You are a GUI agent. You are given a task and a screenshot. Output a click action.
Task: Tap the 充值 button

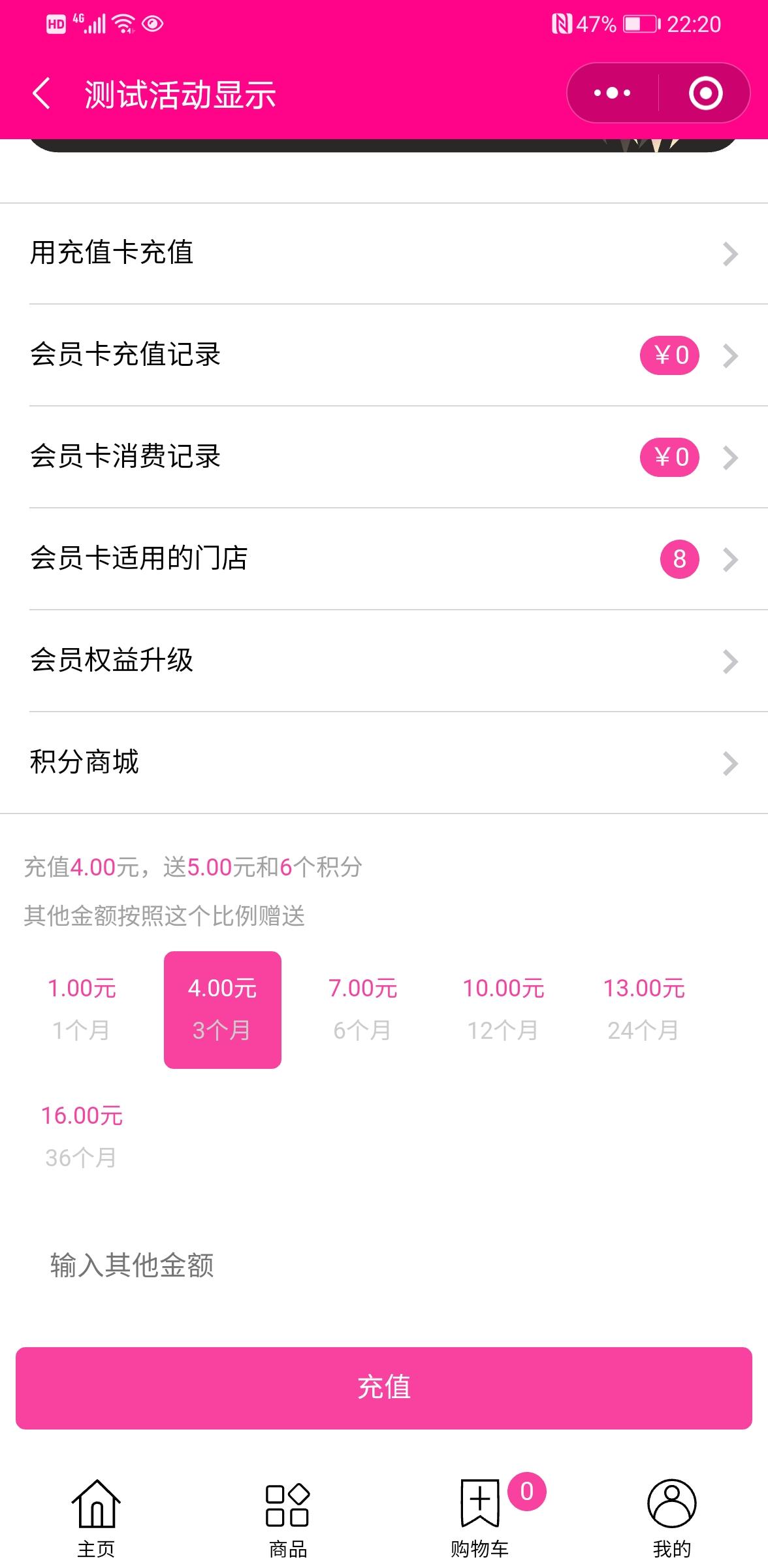pos(384,1387)
